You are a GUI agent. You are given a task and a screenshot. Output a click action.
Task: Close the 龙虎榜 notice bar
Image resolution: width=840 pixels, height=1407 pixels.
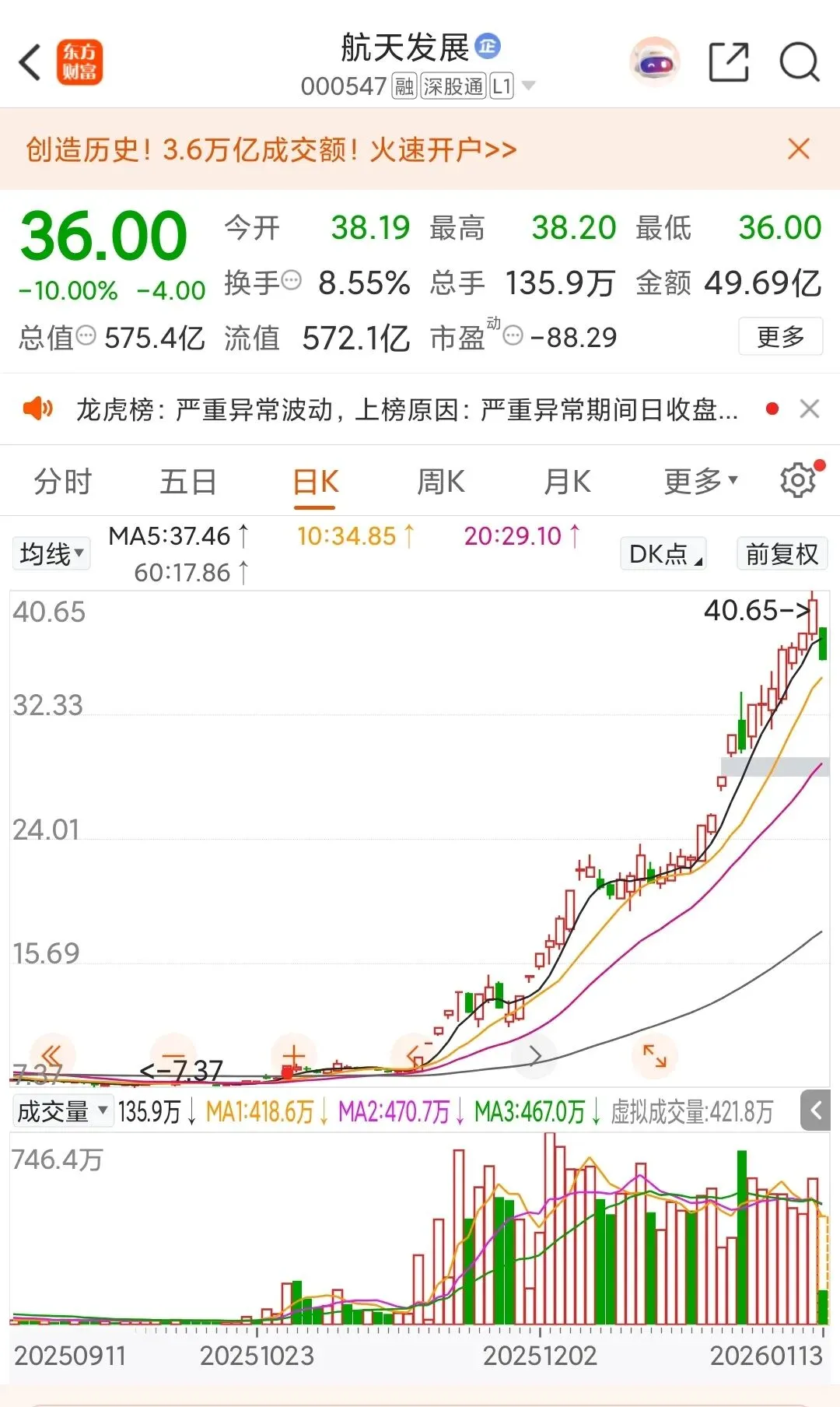(x=810, y=409)
